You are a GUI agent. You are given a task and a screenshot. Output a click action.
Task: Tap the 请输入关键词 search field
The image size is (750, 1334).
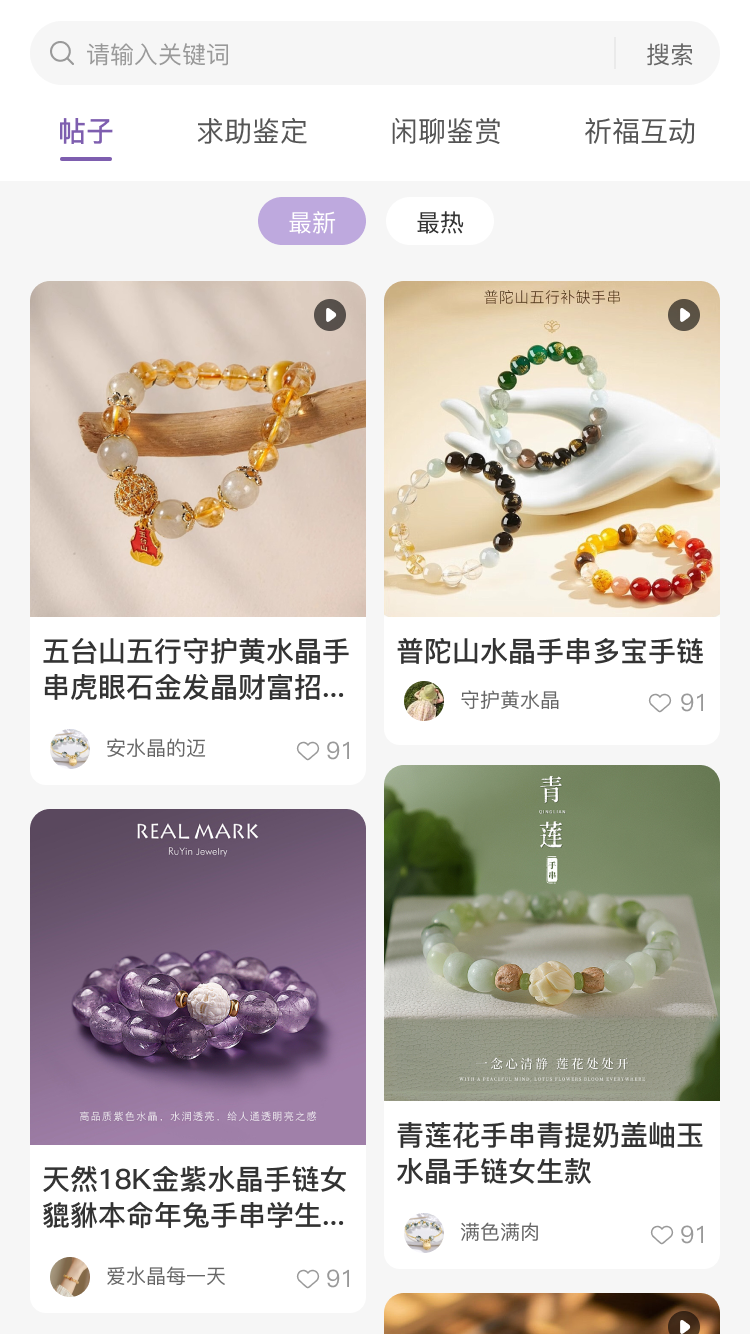pos(330,54)
